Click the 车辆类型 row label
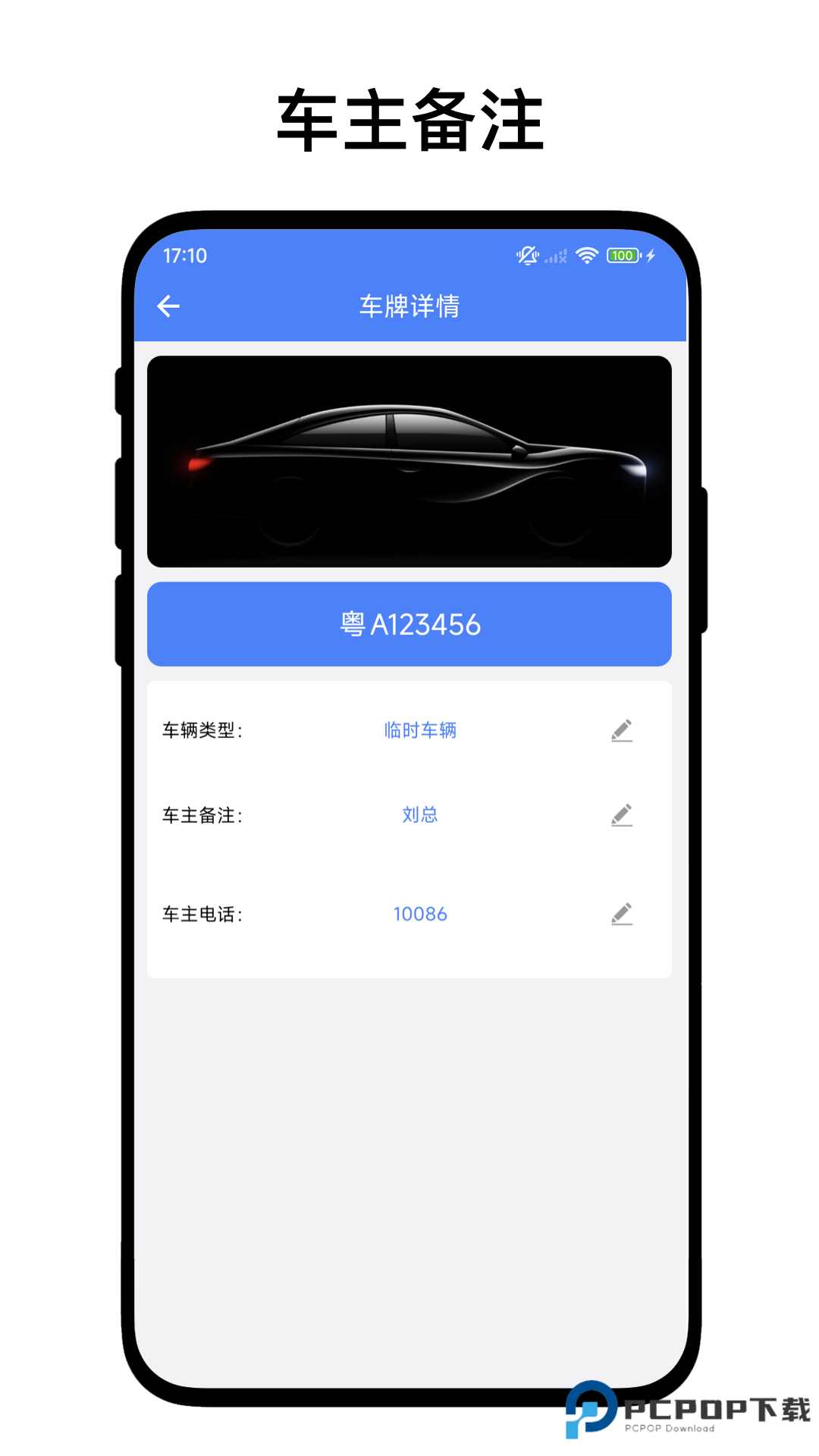Screen dimensions: 819x1456 pos(201,730)
